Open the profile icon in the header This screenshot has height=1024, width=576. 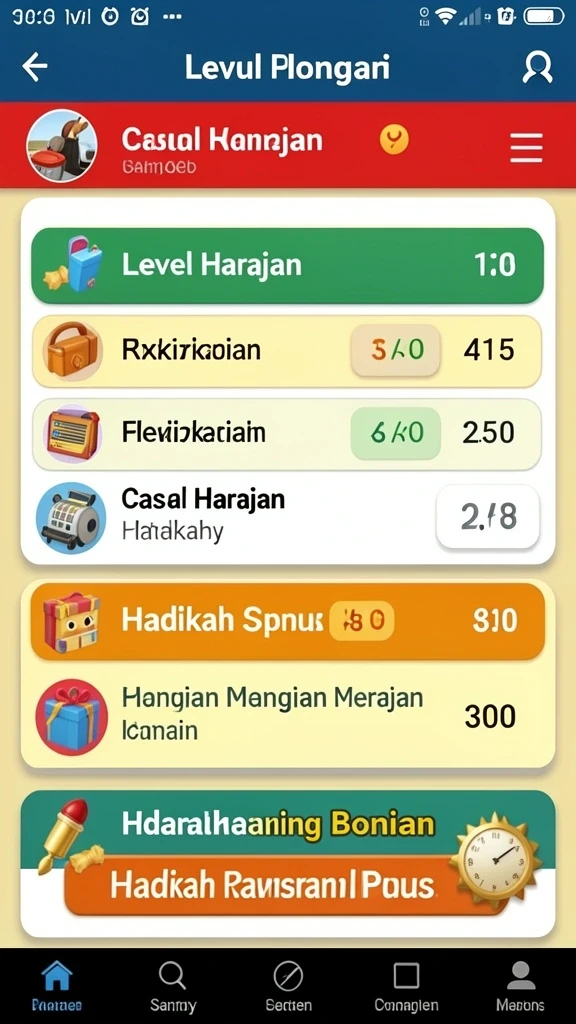[x=537, y=67]
